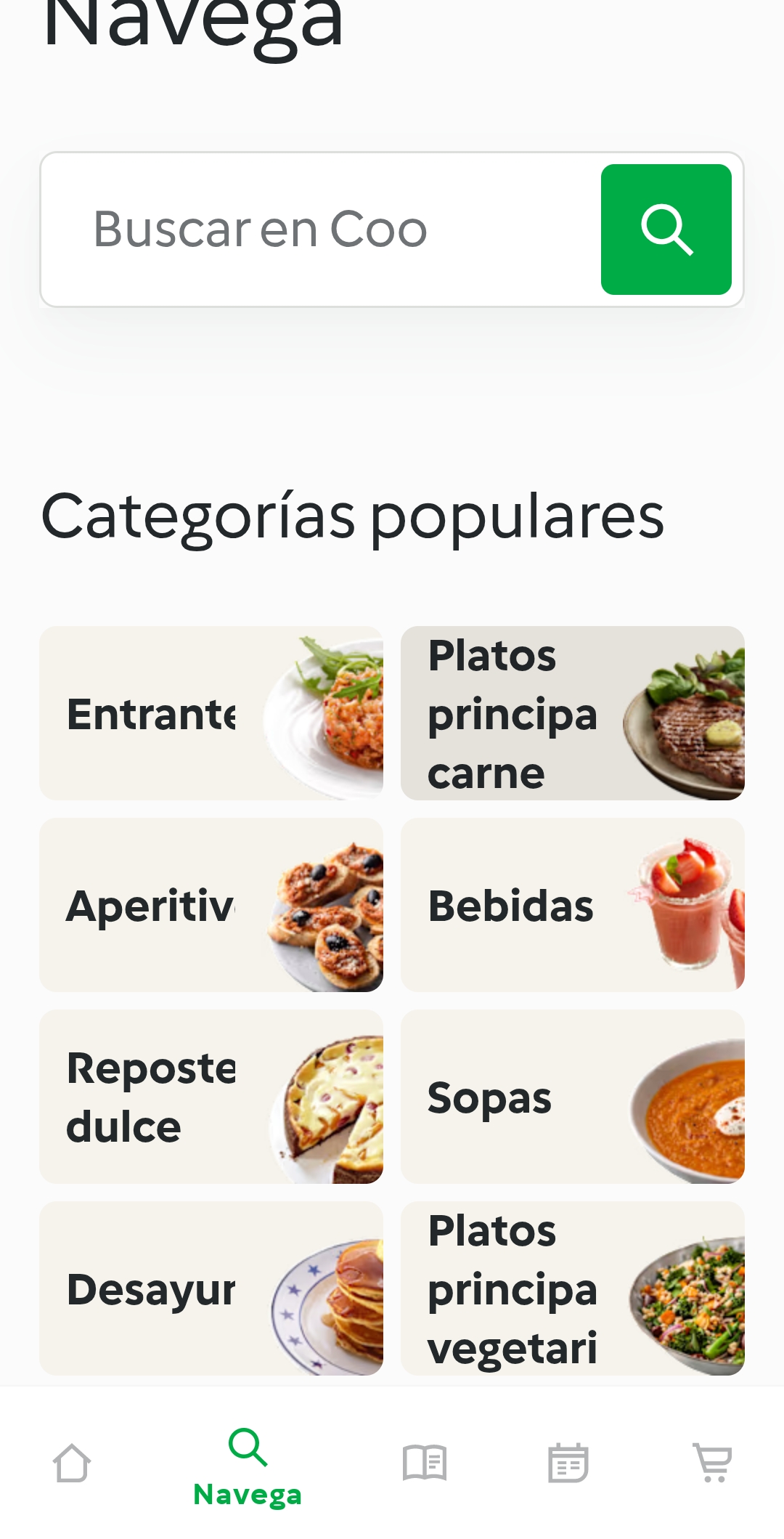
Task: Tap the Buscar en Cookidoo search field
Action: (319, 230)
